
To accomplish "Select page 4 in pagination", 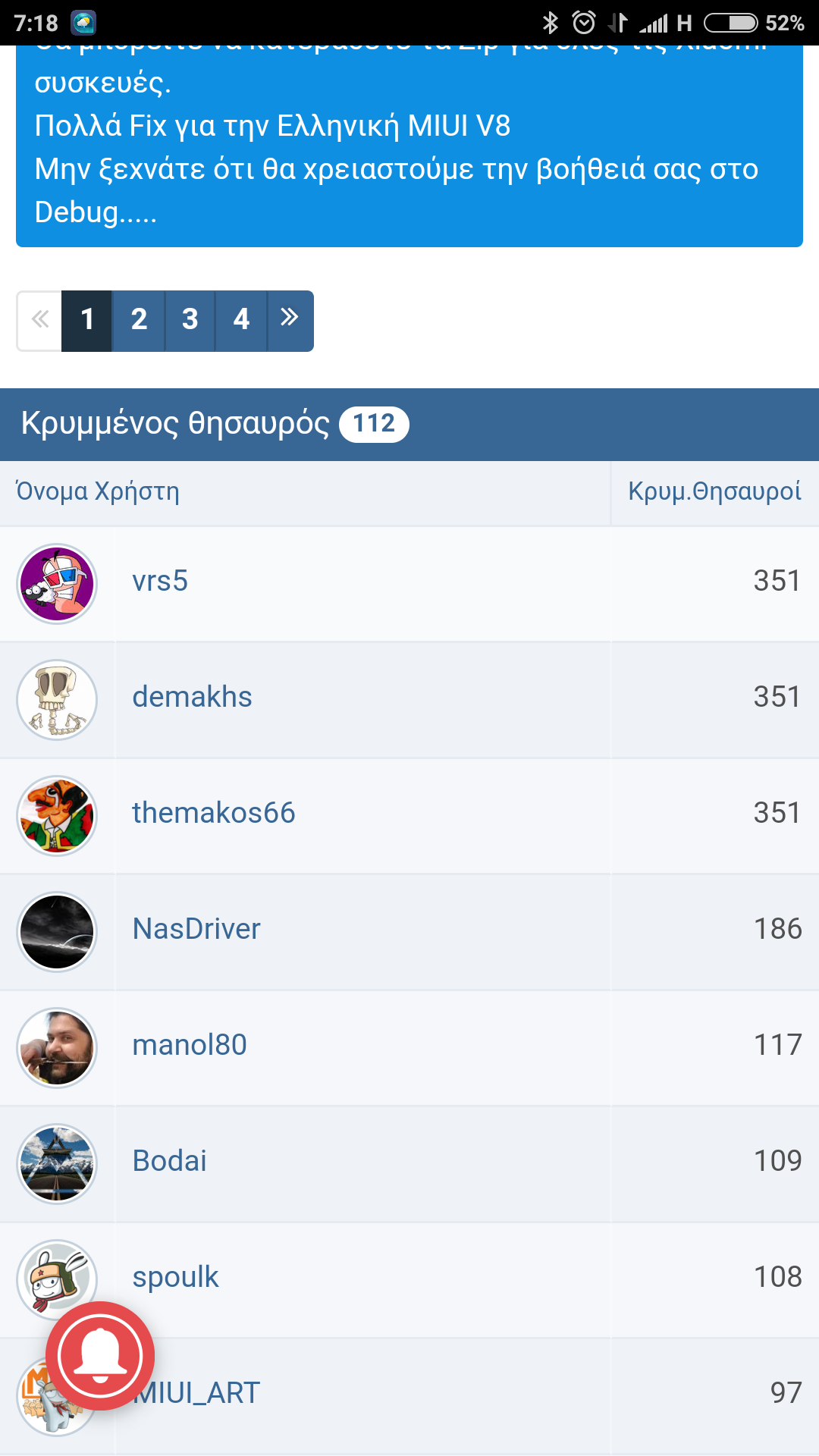I will (241, 320).
